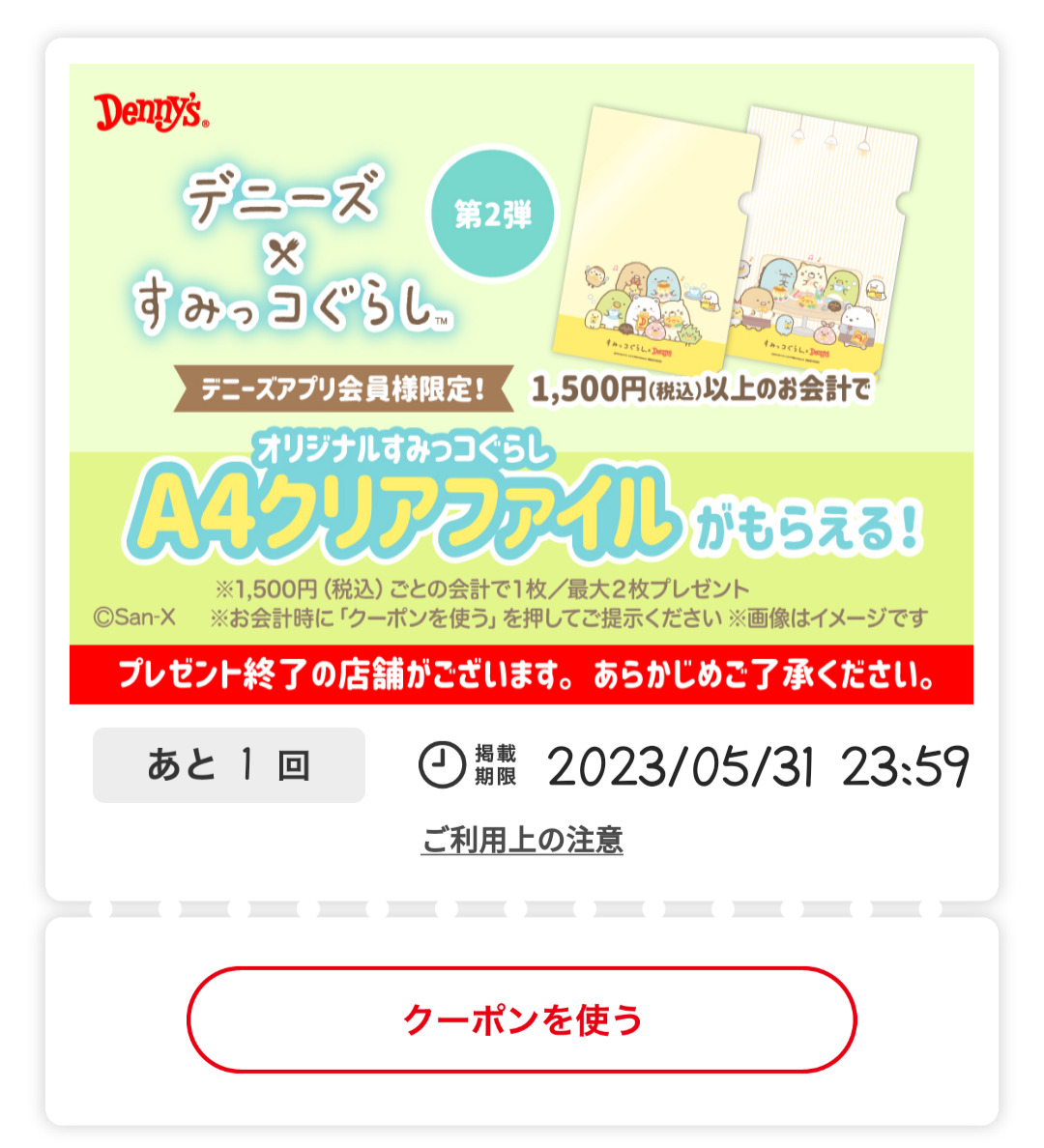The width and height of the screenshot is (1044, 1148).
Task: Open the ご利用上の注意 link
Action: pos(522,841)
